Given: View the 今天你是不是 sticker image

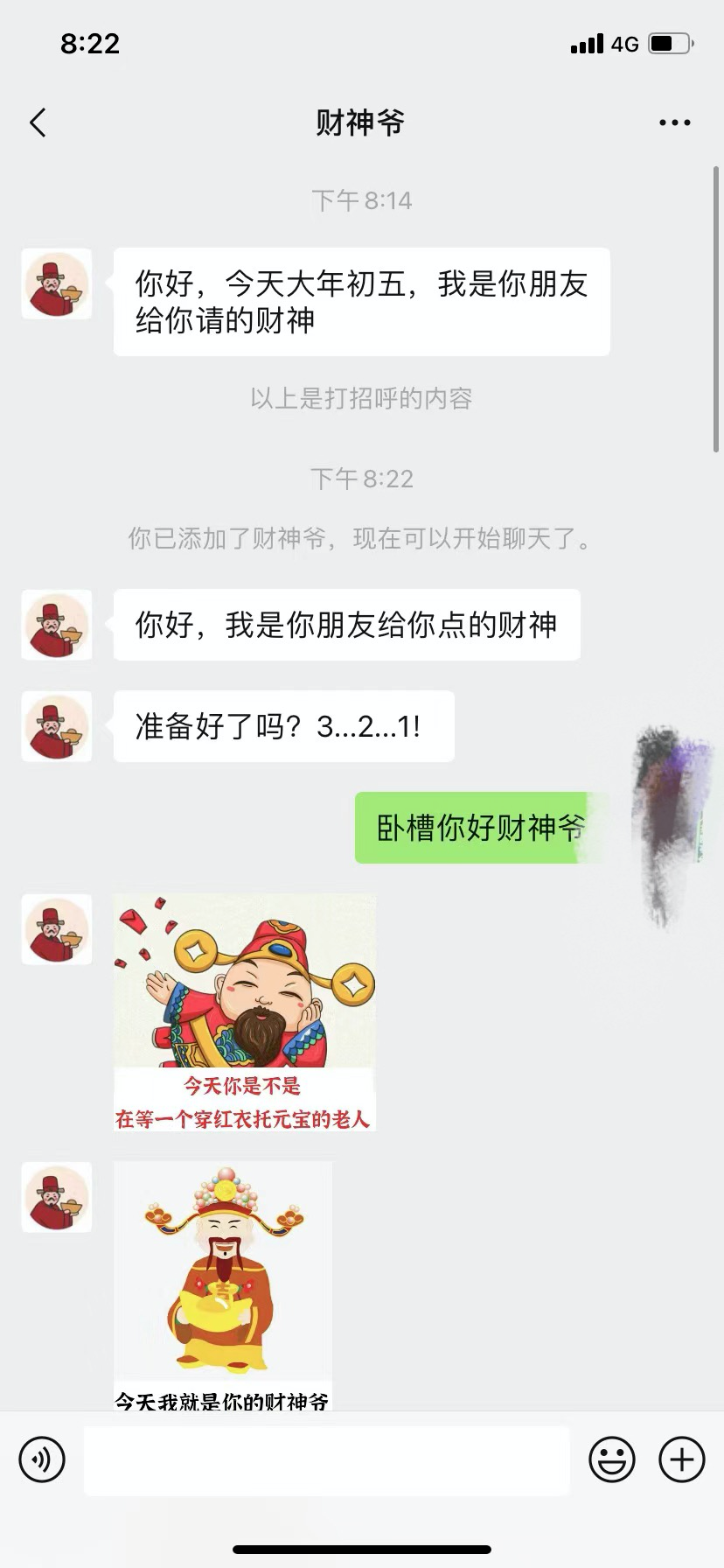Looking at the screenshot, I should (244, 1011).
